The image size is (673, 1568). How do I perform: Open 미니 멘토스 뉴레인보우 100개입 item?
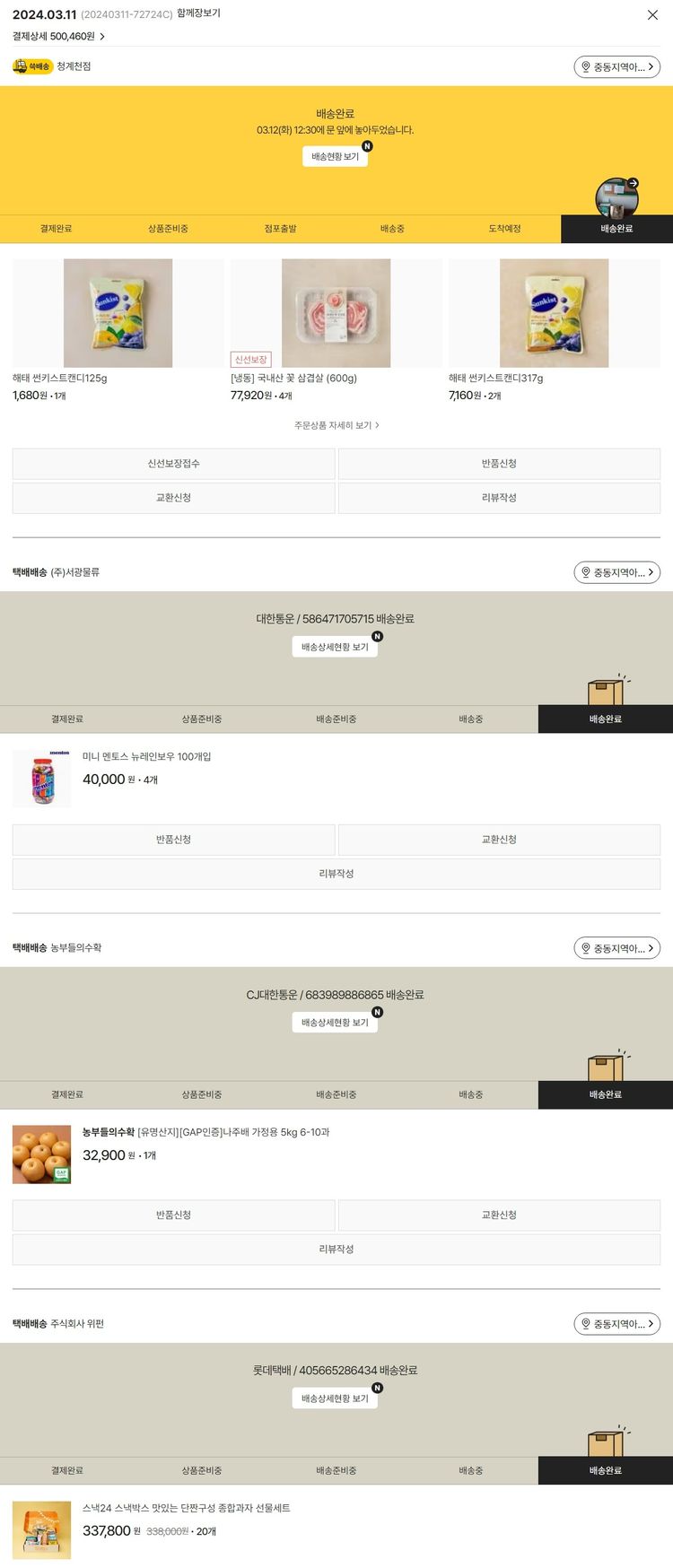146,757
